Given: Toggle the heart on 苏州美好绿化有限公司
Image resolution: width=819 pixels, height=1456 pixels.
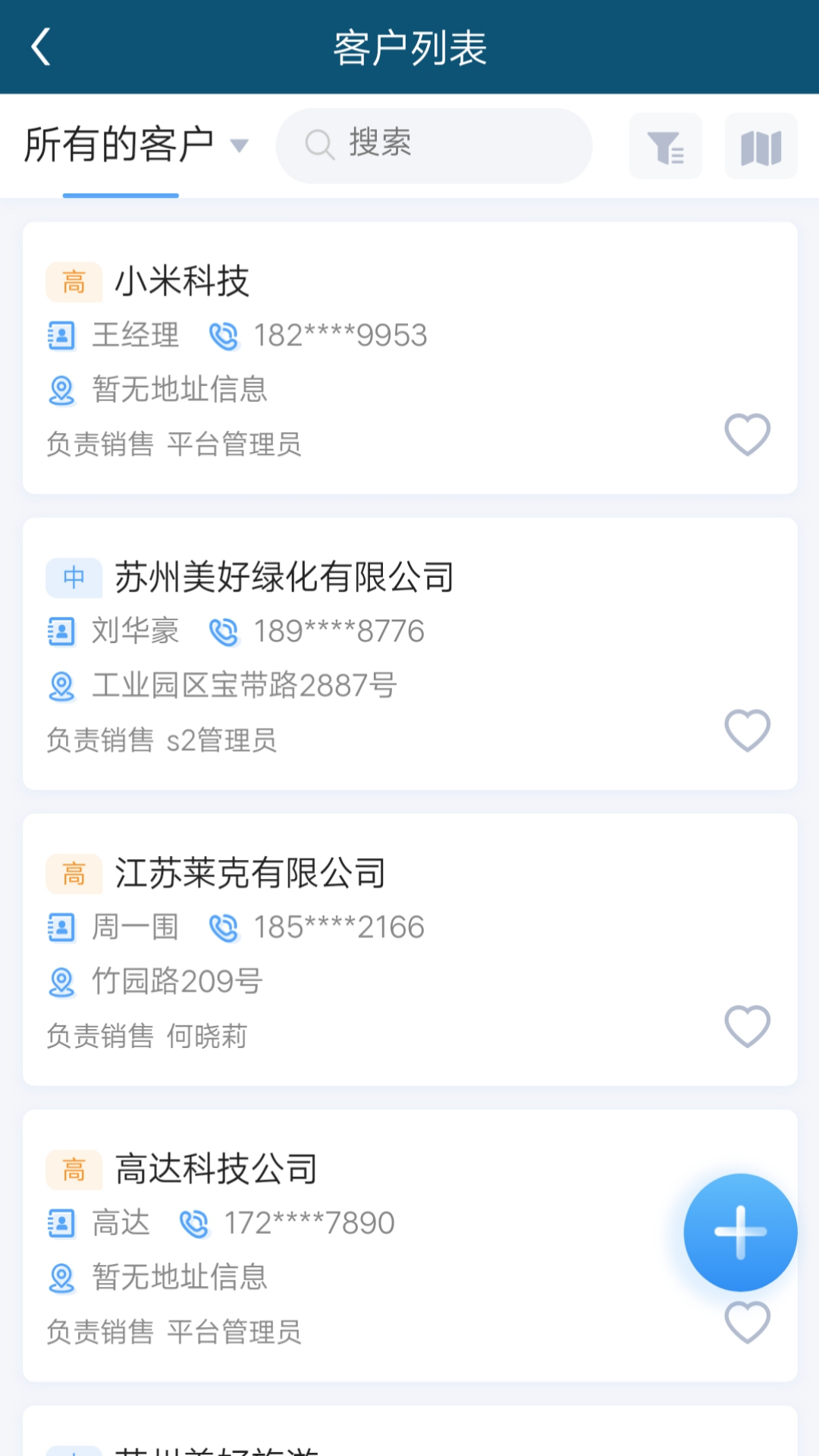Looking at the screenshot, I should (x=747, y=730).
